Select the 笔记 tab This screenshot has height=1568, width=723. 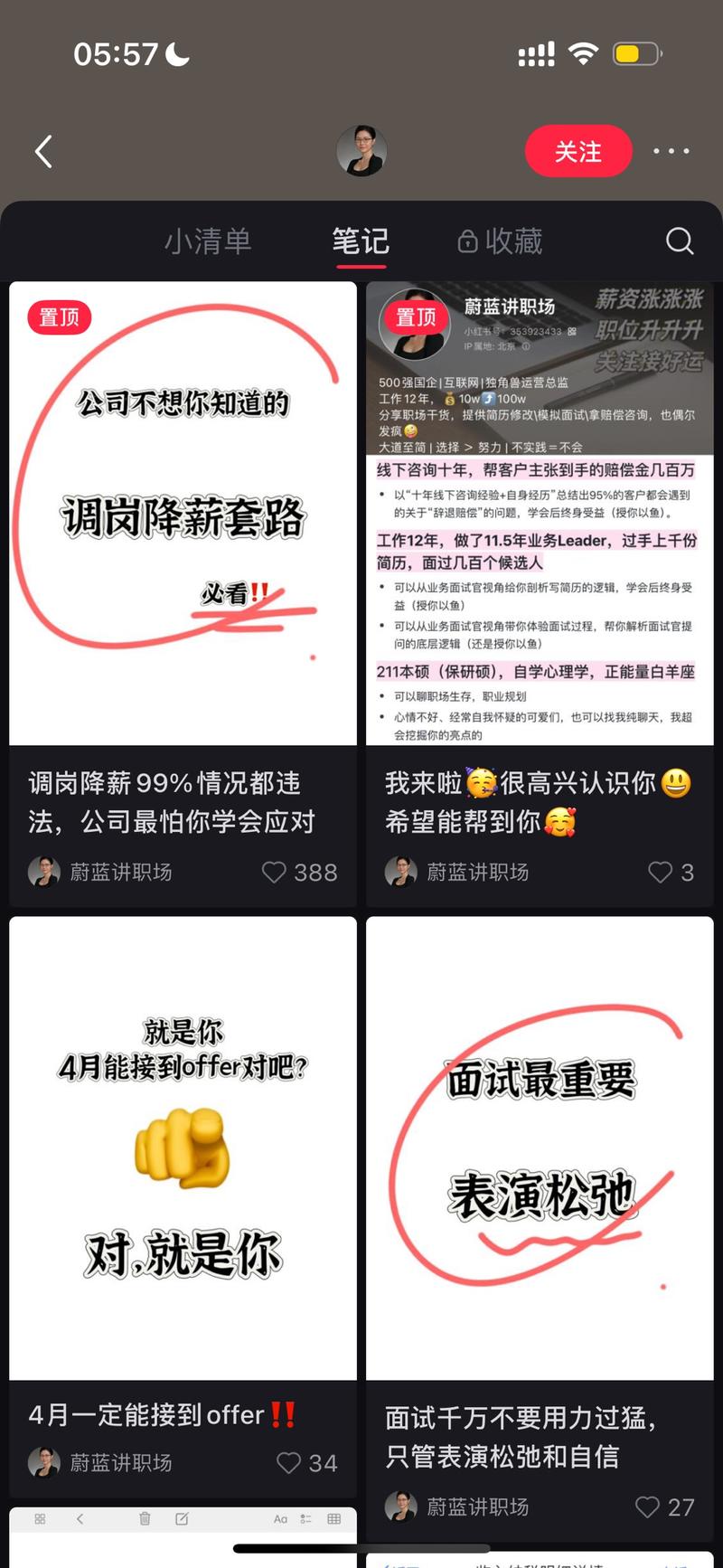point(361,241)
